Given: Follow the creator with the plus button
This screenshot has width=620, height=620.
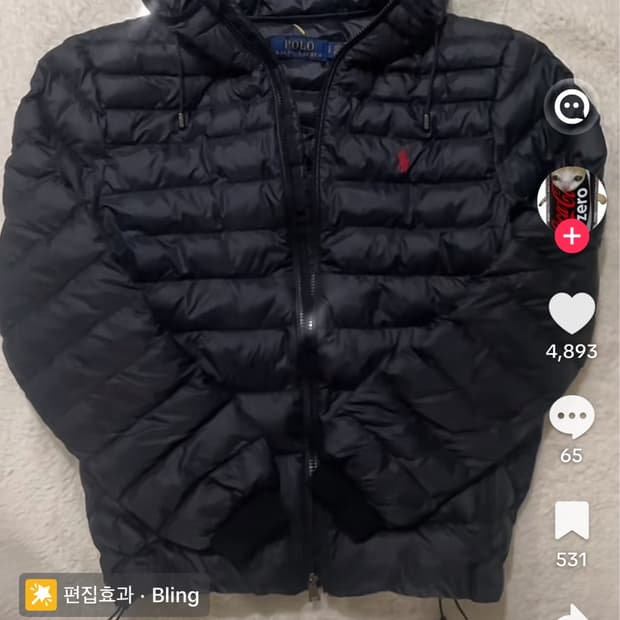Looking at the screenshot, I should [x=572, y=236].
